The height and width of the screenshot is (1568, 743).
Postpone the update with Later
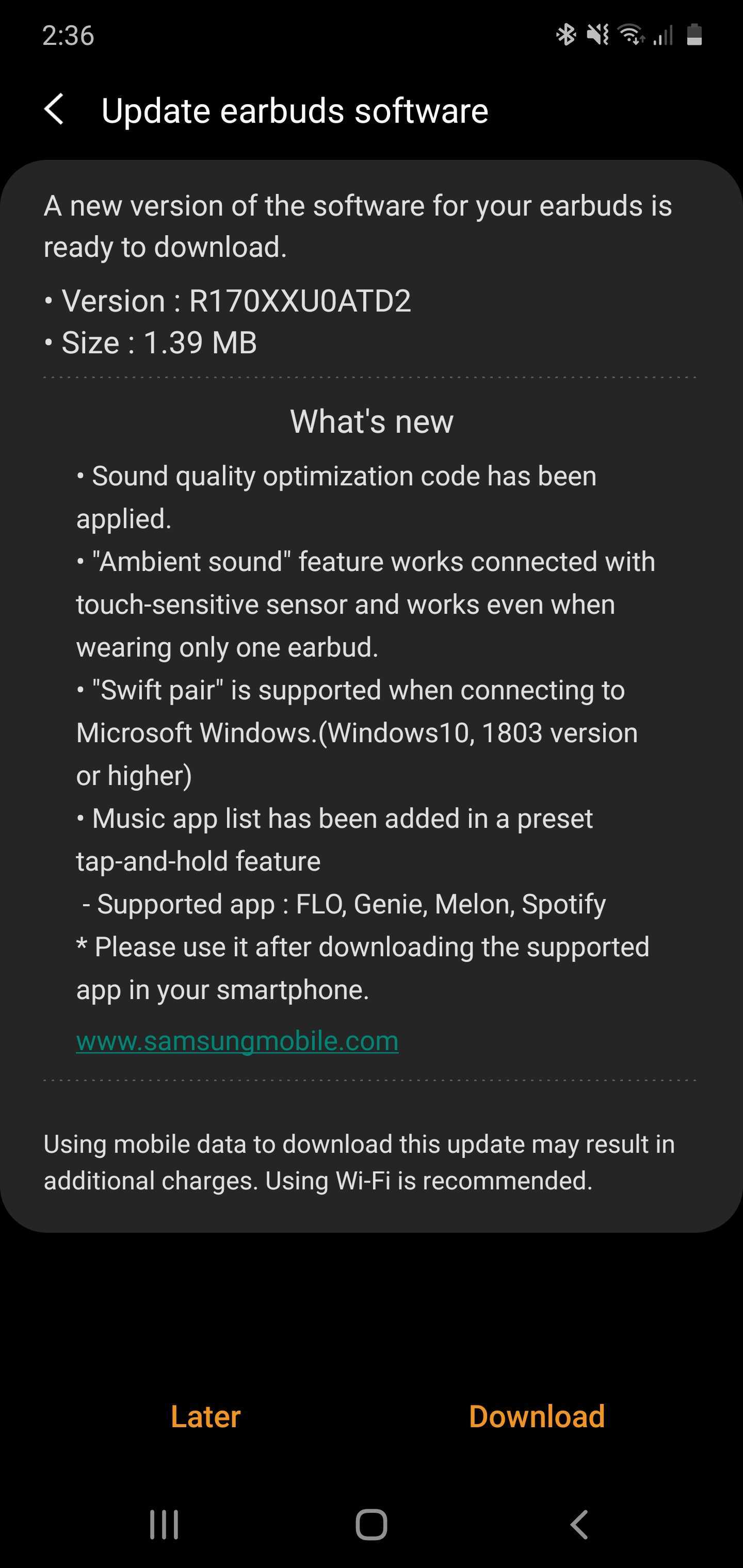click(205, 1416)
